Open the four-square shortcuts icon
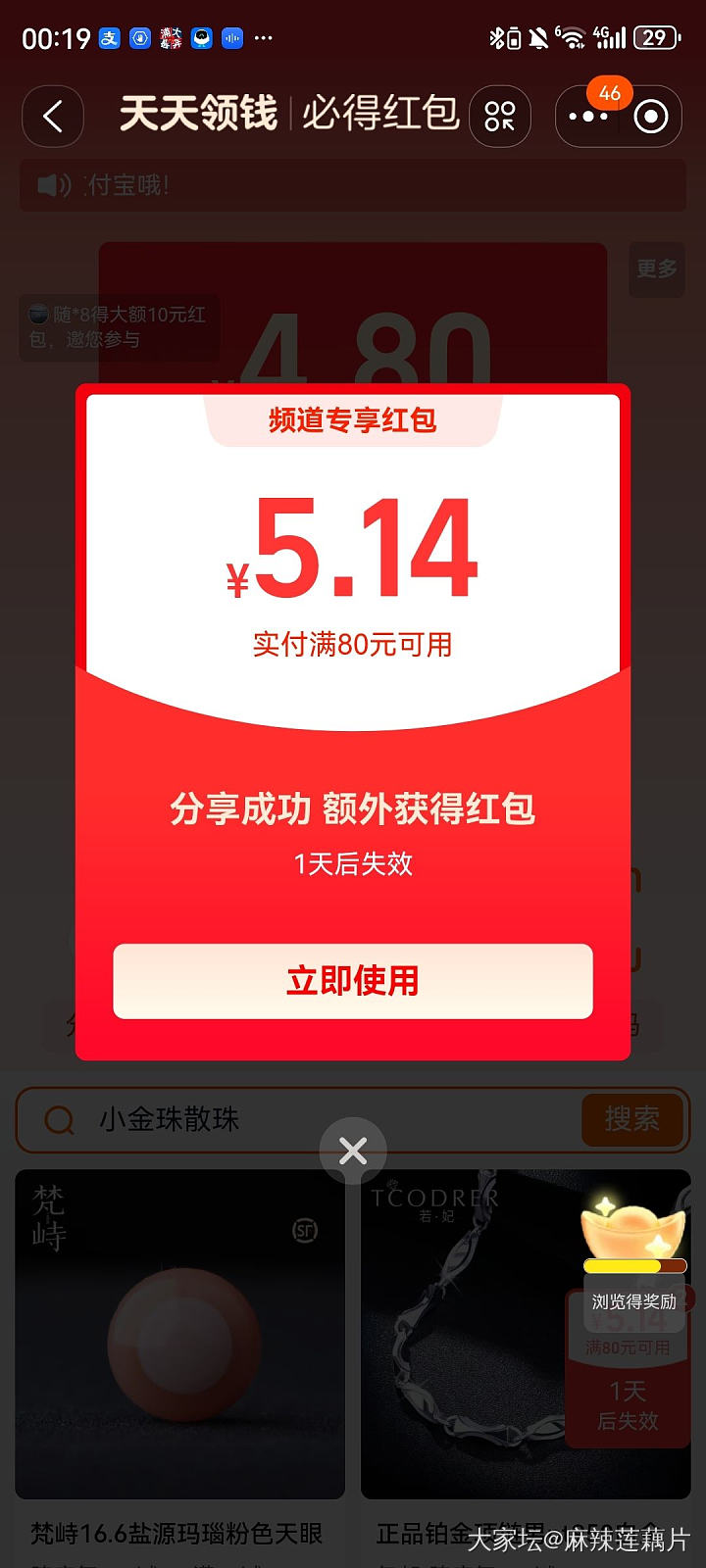The width and height of the screenshot is (706, 1568). click(x=500, y=117)
